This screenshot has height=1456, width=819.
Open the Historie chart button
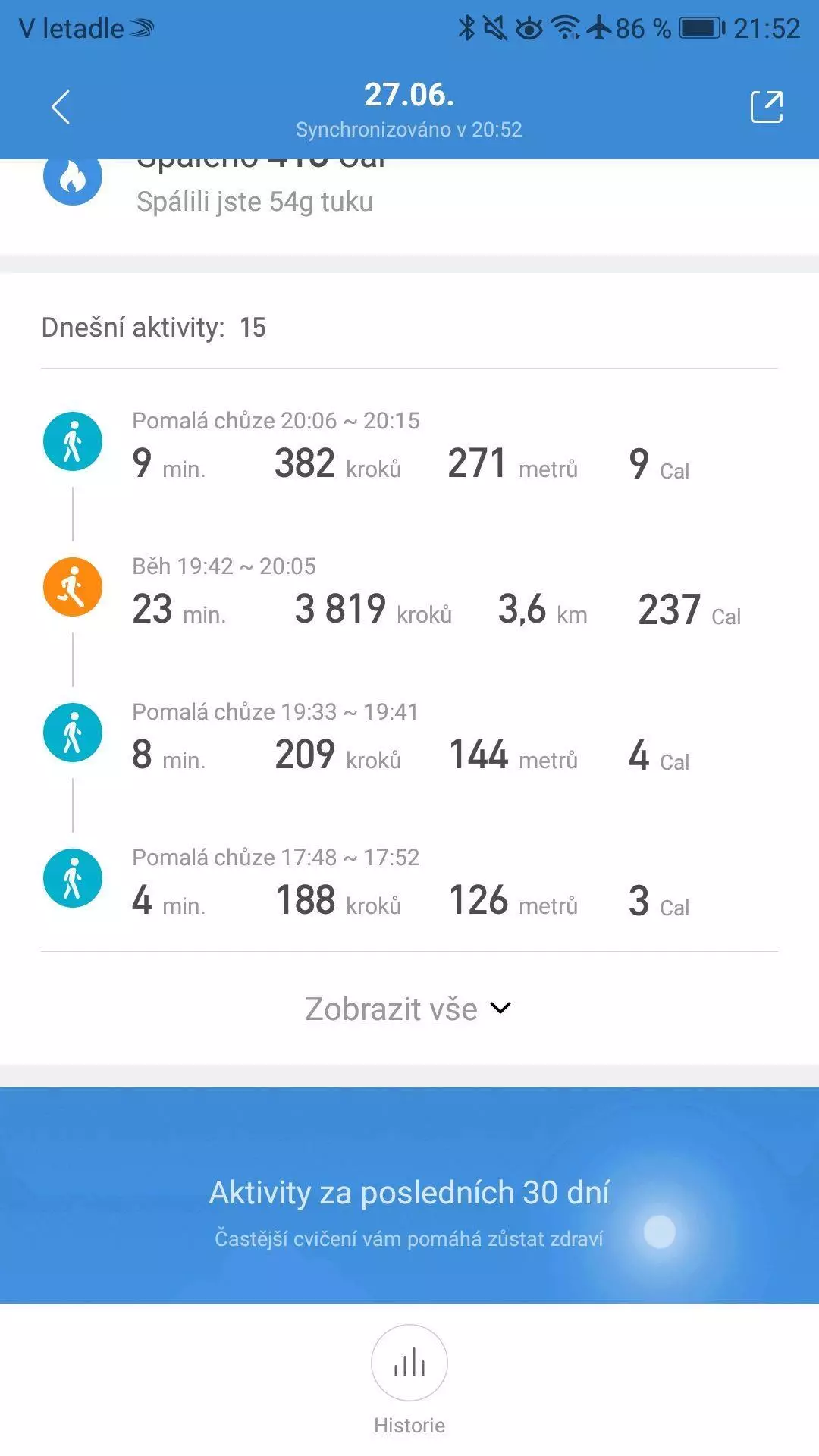click(x=409, y=1363)
